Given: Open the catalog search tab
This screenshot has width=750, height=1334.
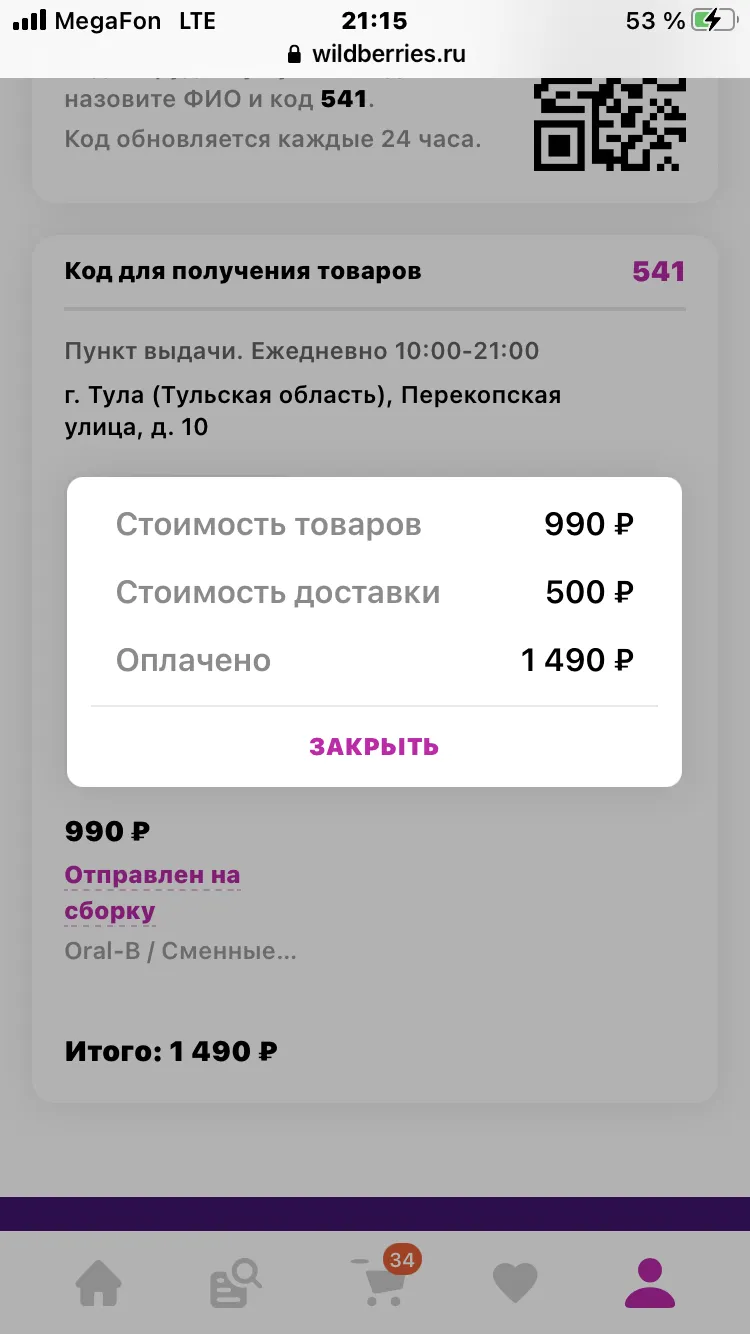Looking at the screenshot, I should (x=236, y=1284).
